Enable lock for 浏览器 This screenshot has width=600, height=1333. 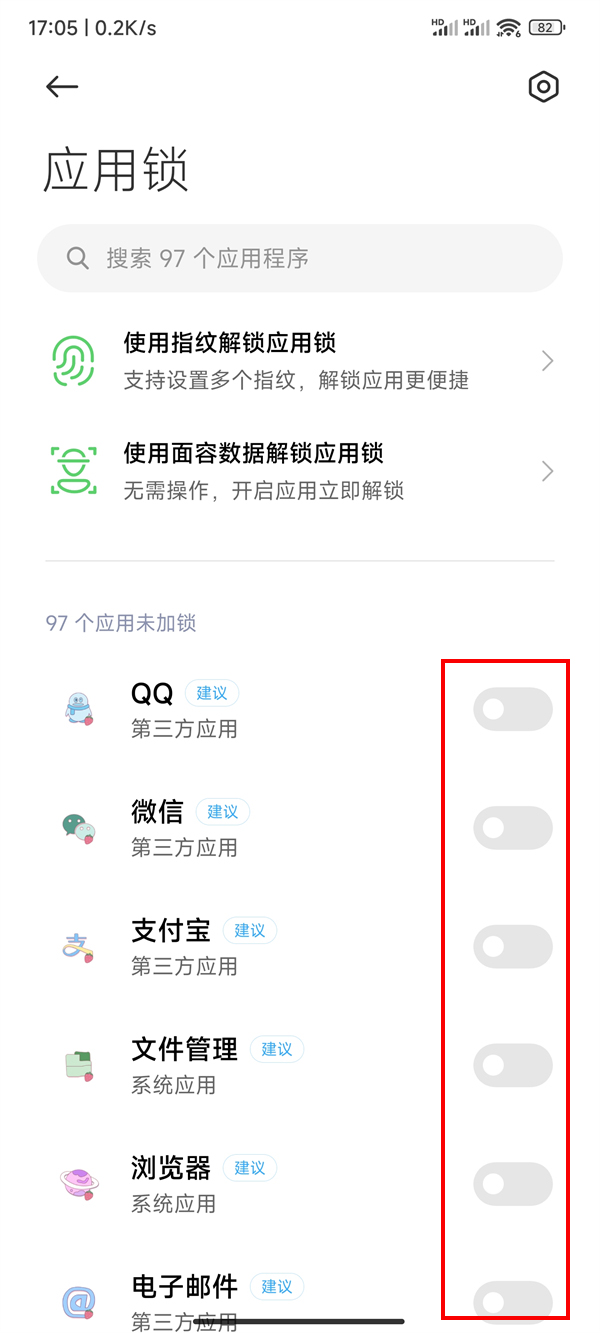[x=512, y=1184]
